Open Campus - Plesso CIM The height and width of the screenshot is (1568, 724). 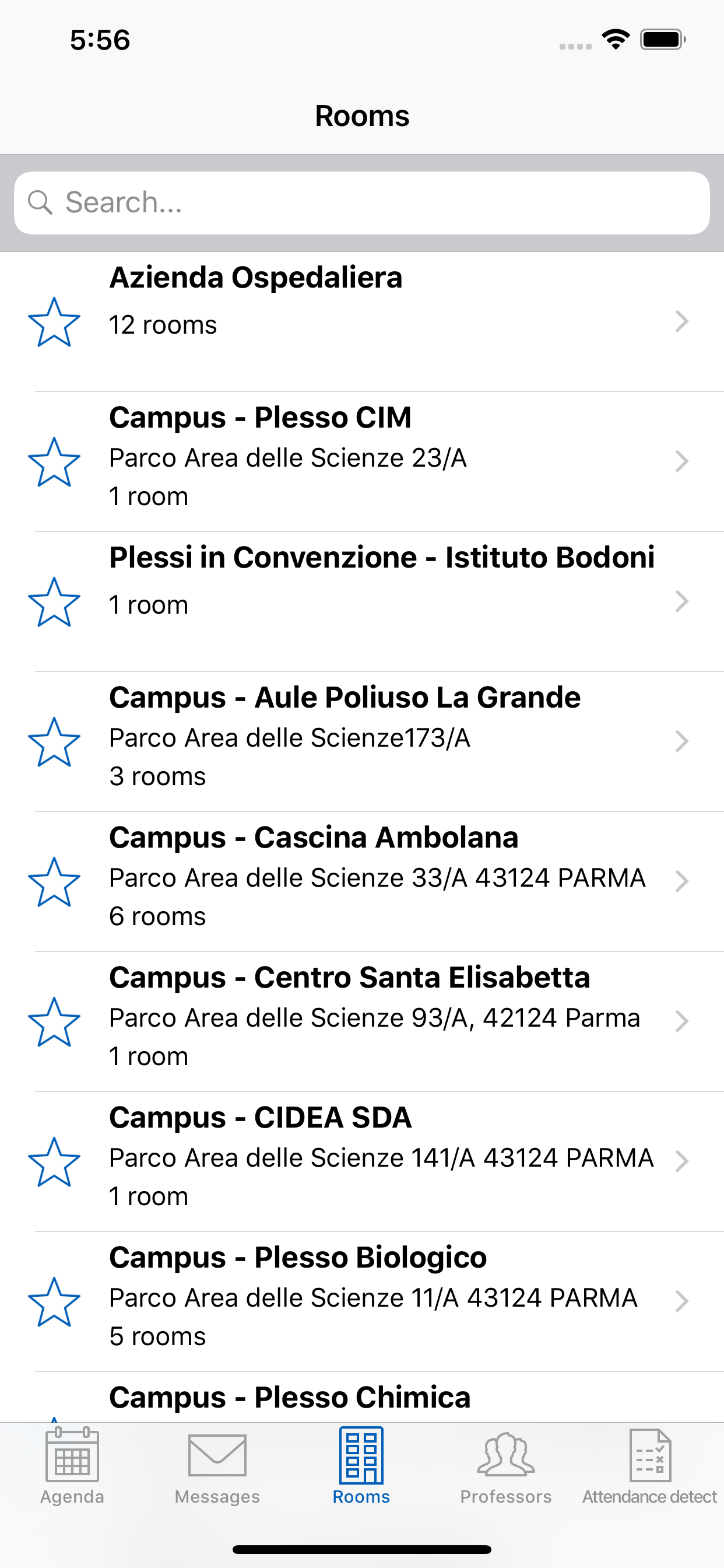pos(362,462)
